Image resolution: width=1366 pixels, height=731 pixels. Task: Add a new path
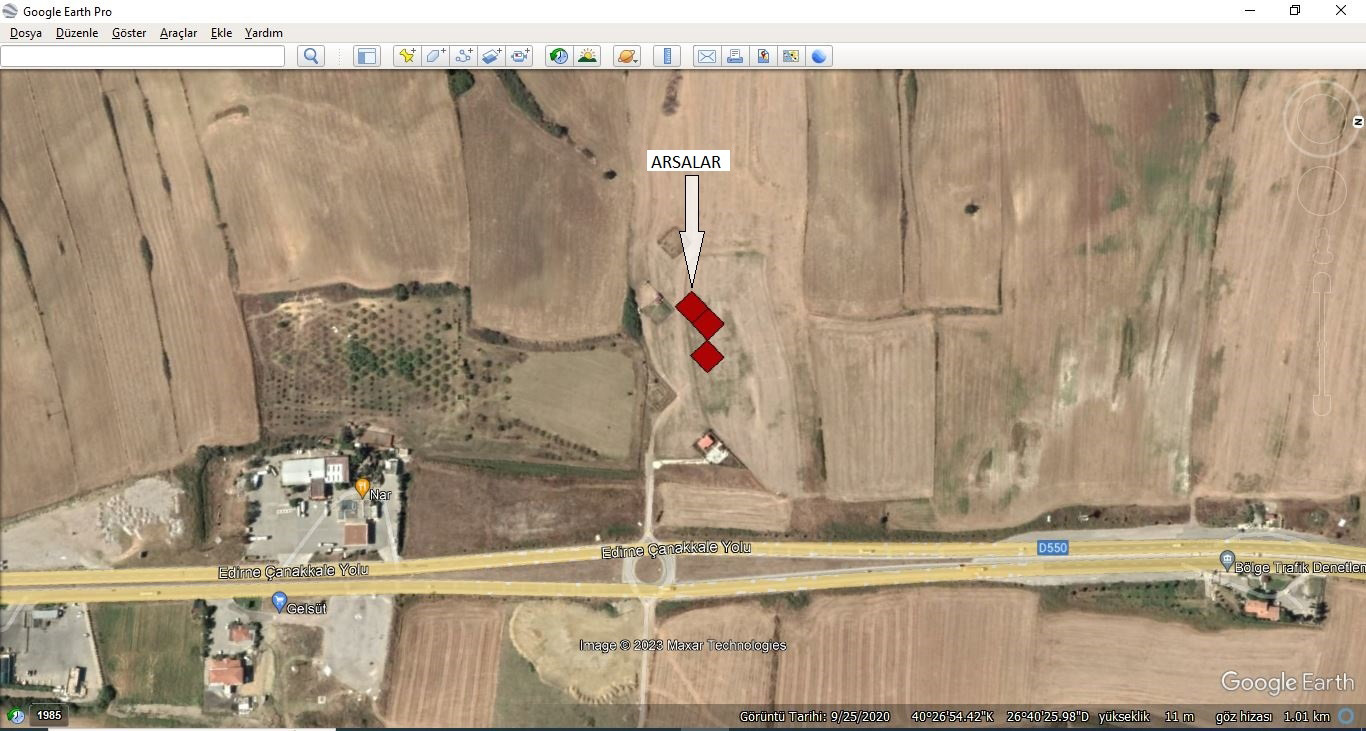(x=464, y=56)
